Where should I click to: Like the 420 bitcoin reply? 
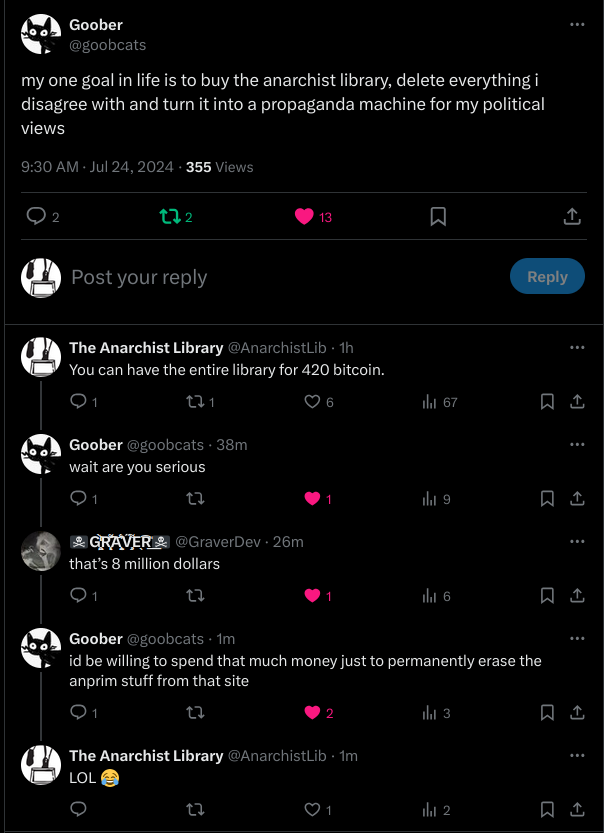[x=312, y=401]
